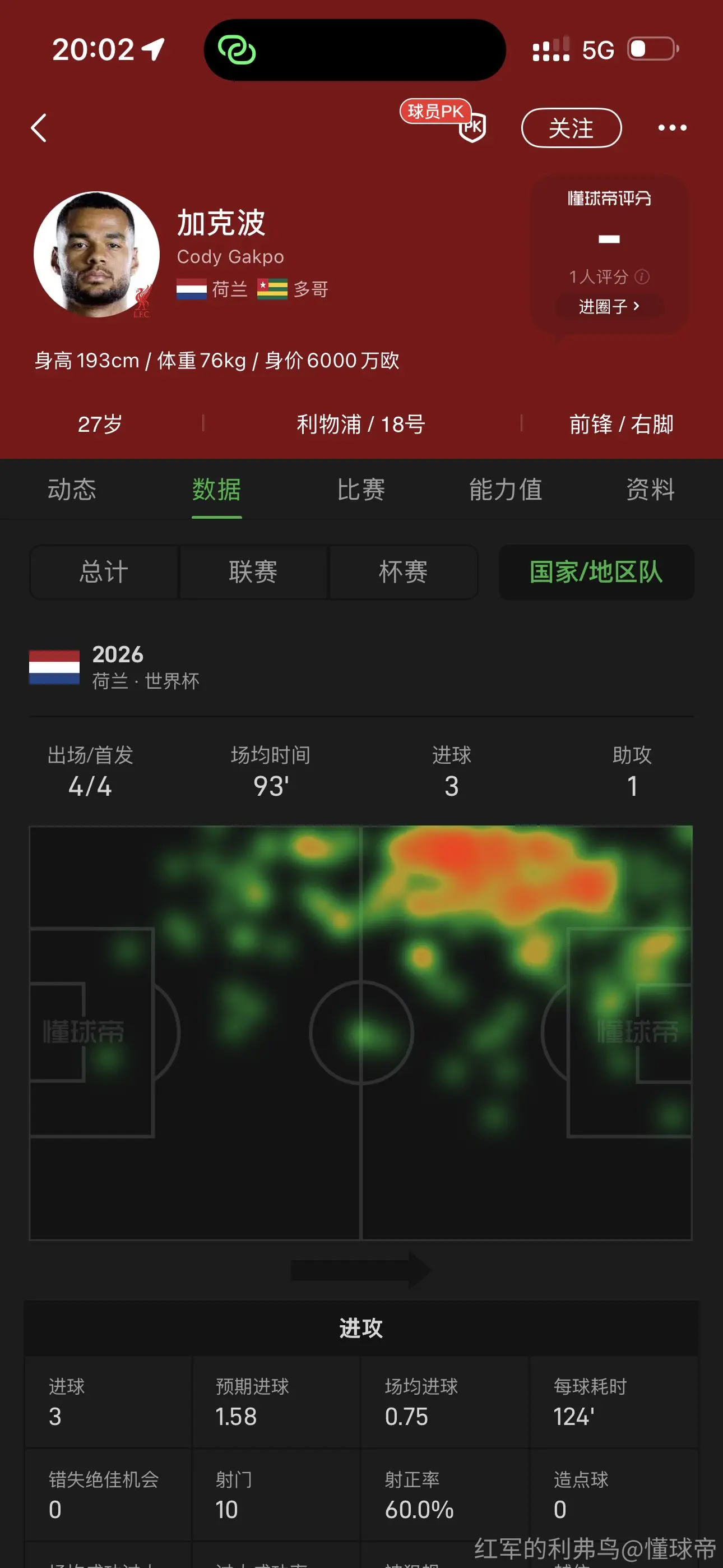Enter the circle via 进圈子

(609, 306)
